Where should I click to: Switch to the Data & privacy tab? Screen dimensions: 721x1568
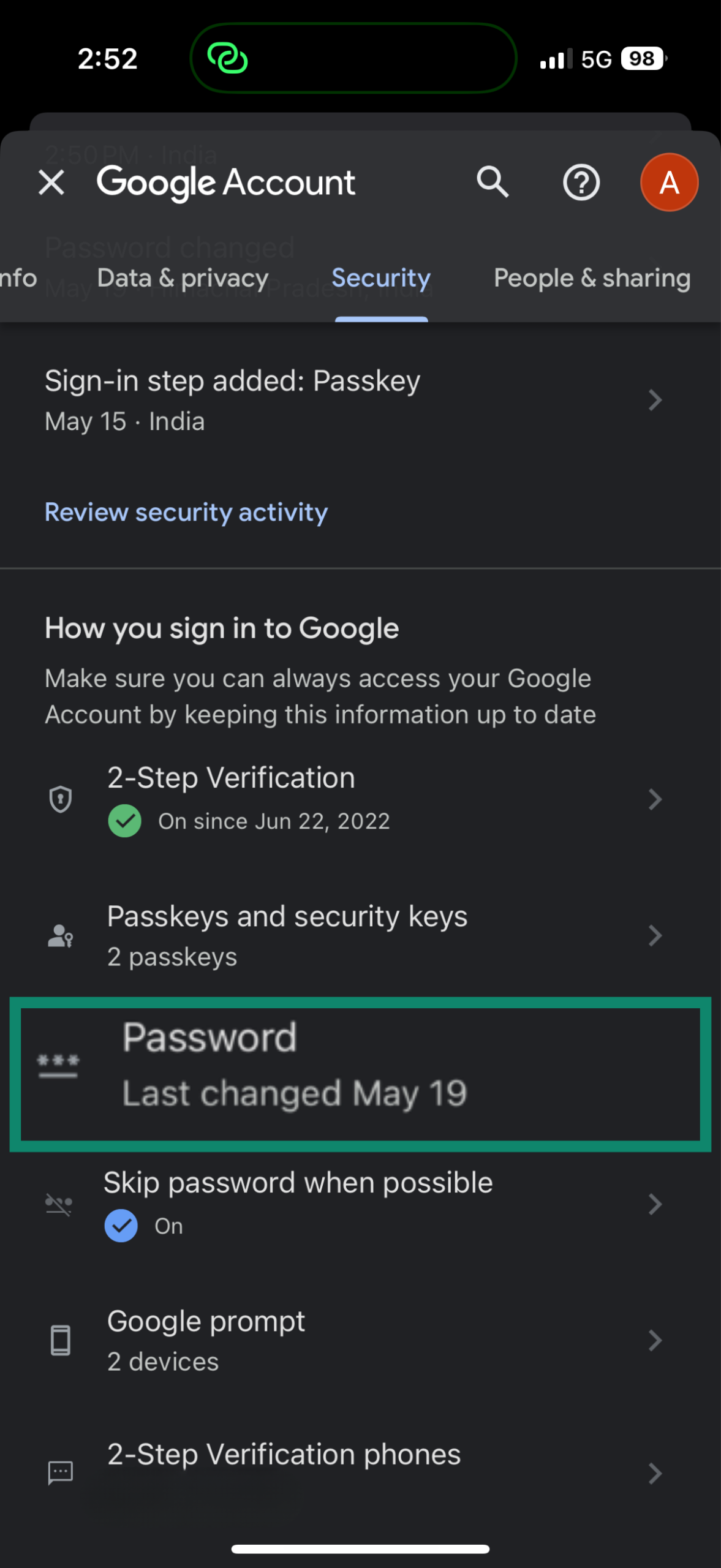click(x=183, y=279)
